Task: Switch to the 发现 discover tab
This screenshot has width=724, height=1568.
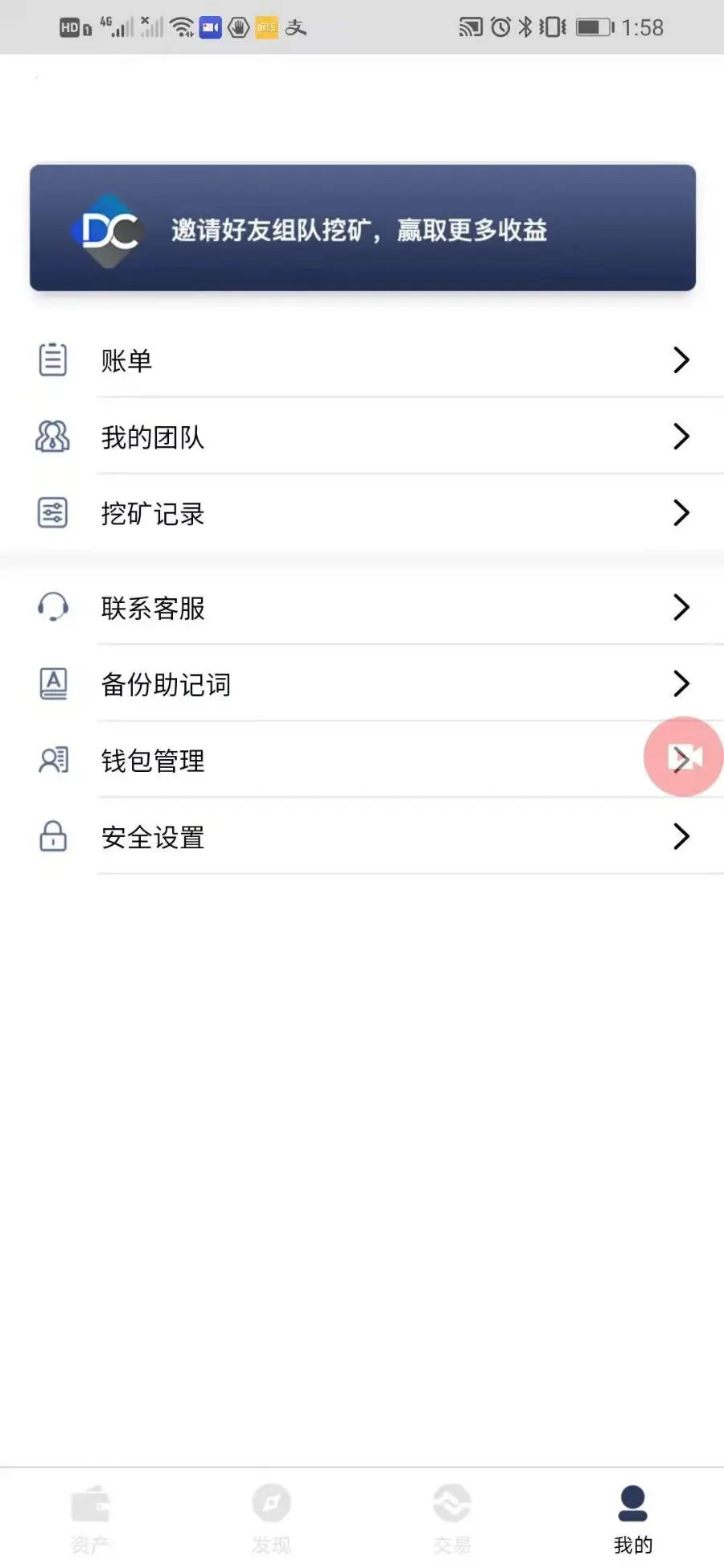Action: [x=271, y=1517]
